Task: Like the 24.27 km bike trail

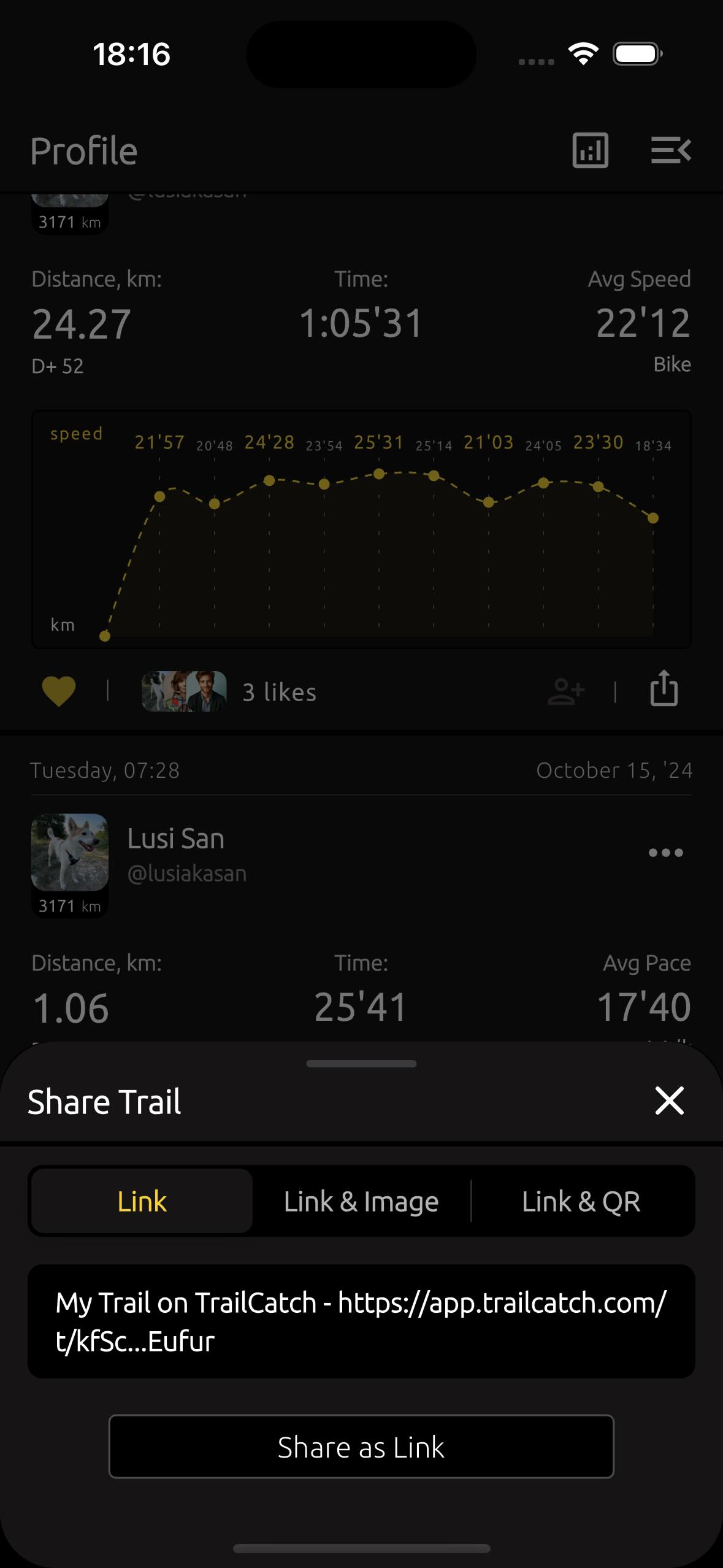Action: [x=59, y=691]
